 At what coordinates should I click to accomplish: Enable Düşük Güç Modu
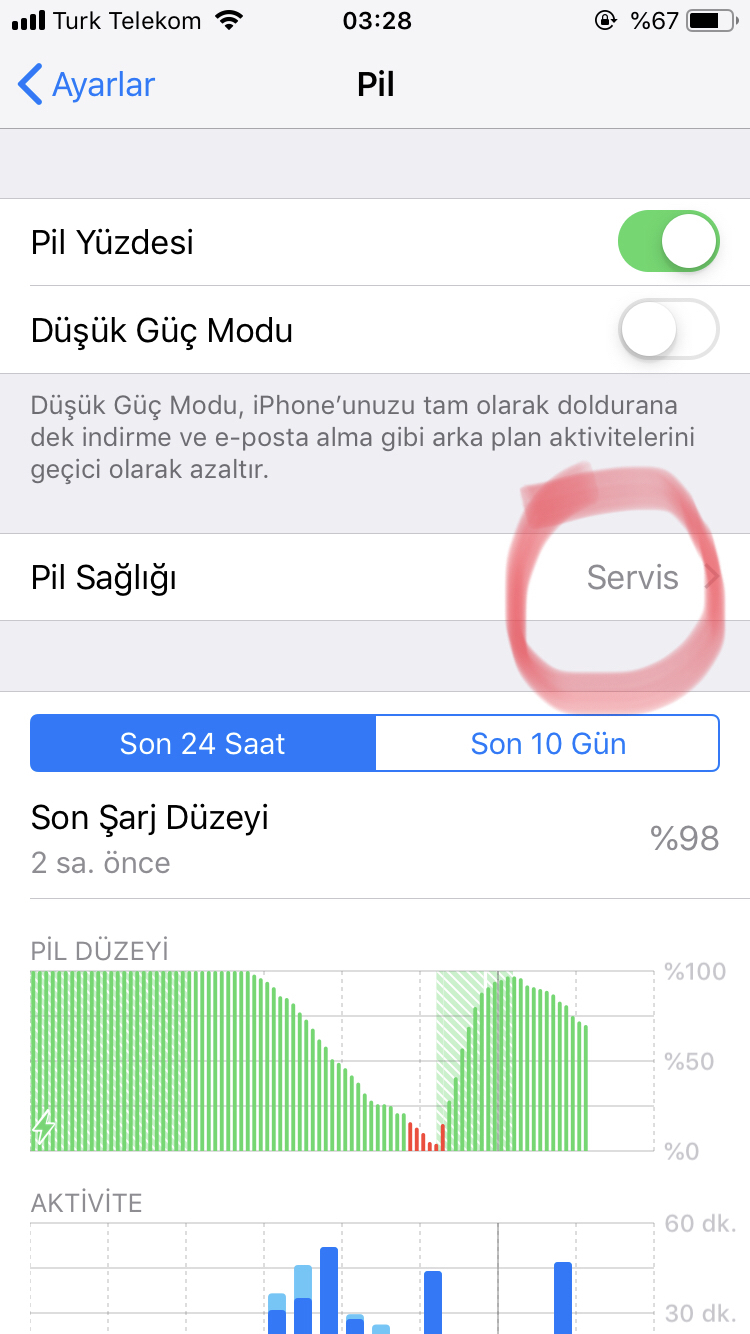[x=669, y=329]
